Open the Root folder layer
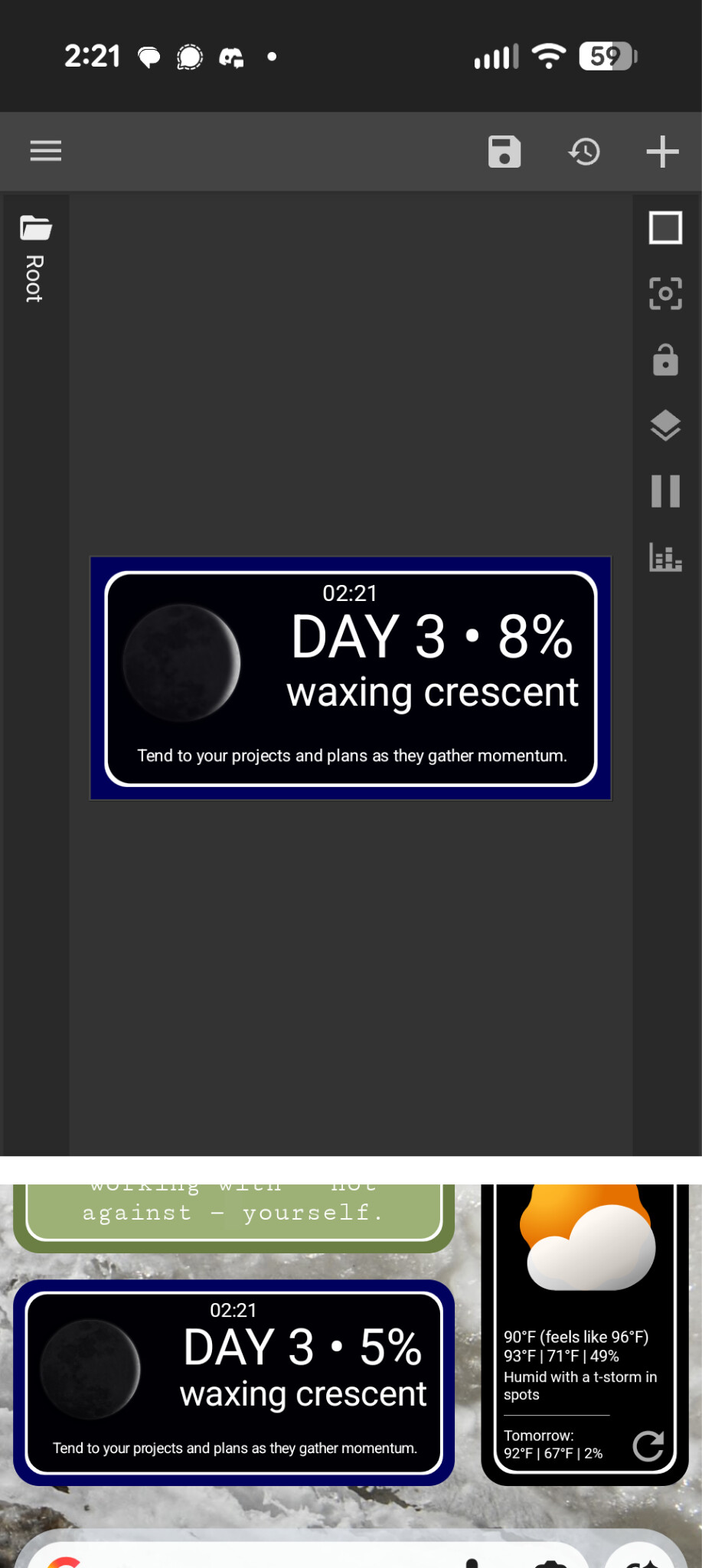 (35, 258)
